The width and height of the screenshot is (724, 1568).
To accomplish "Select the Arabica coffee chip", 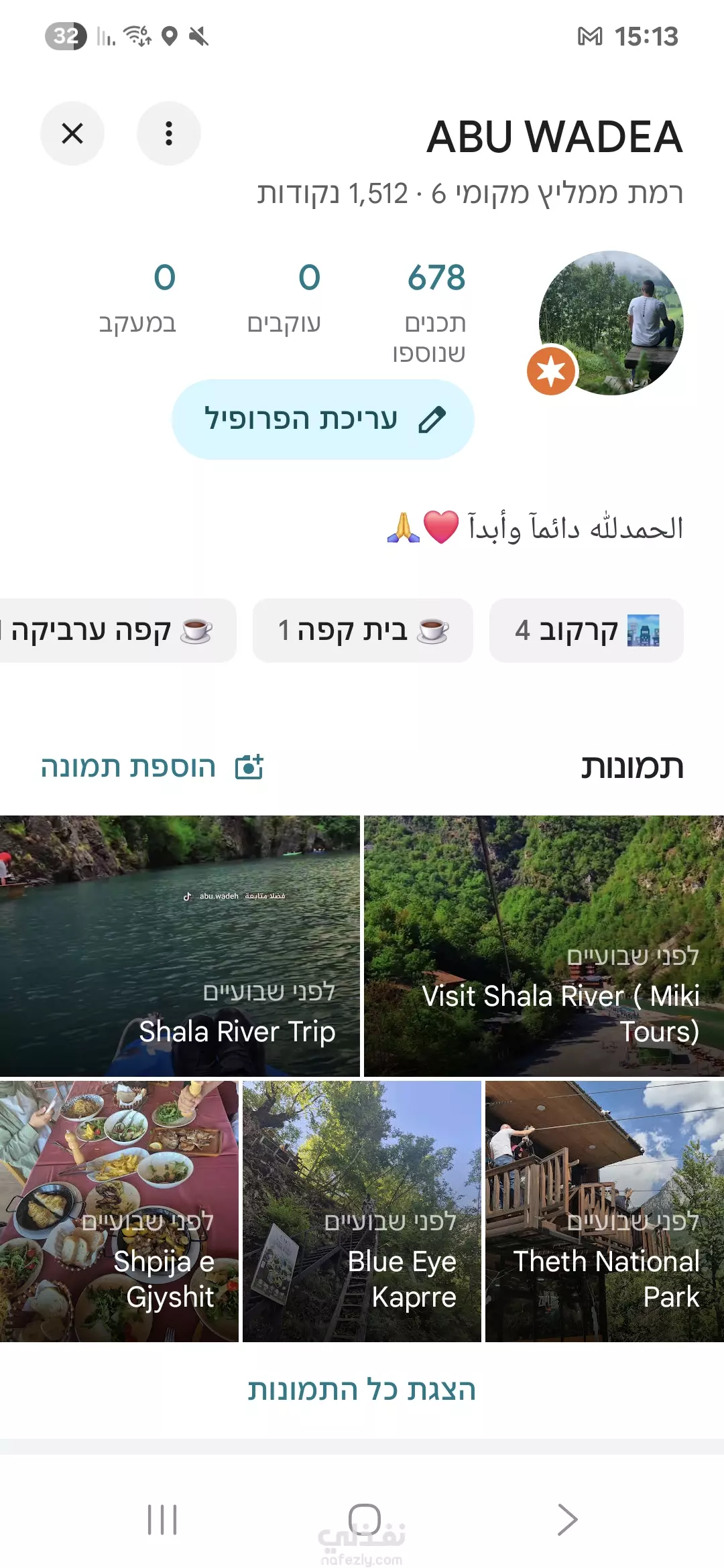I will point(114,631).
